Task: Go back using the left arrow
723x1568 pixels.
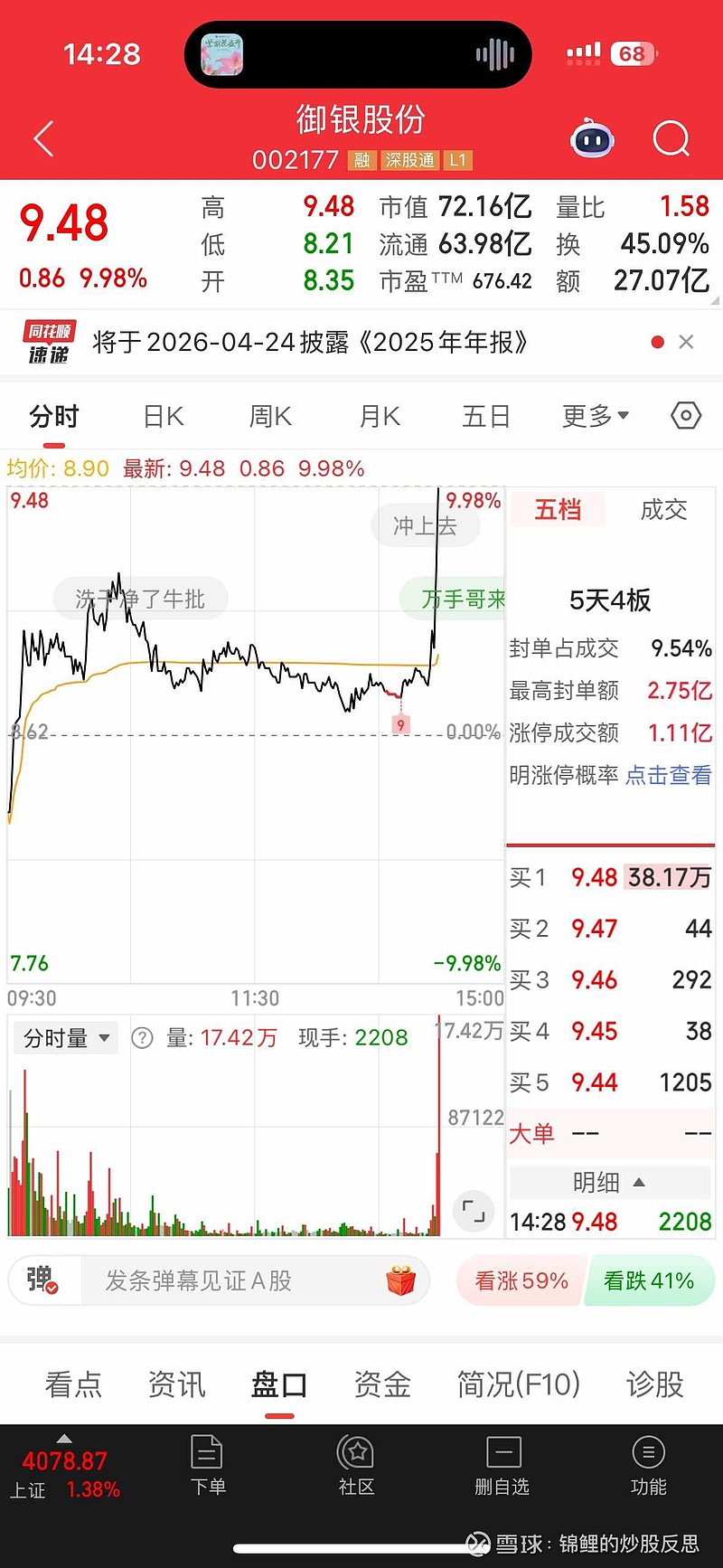Action: click(x=43, y=139)
